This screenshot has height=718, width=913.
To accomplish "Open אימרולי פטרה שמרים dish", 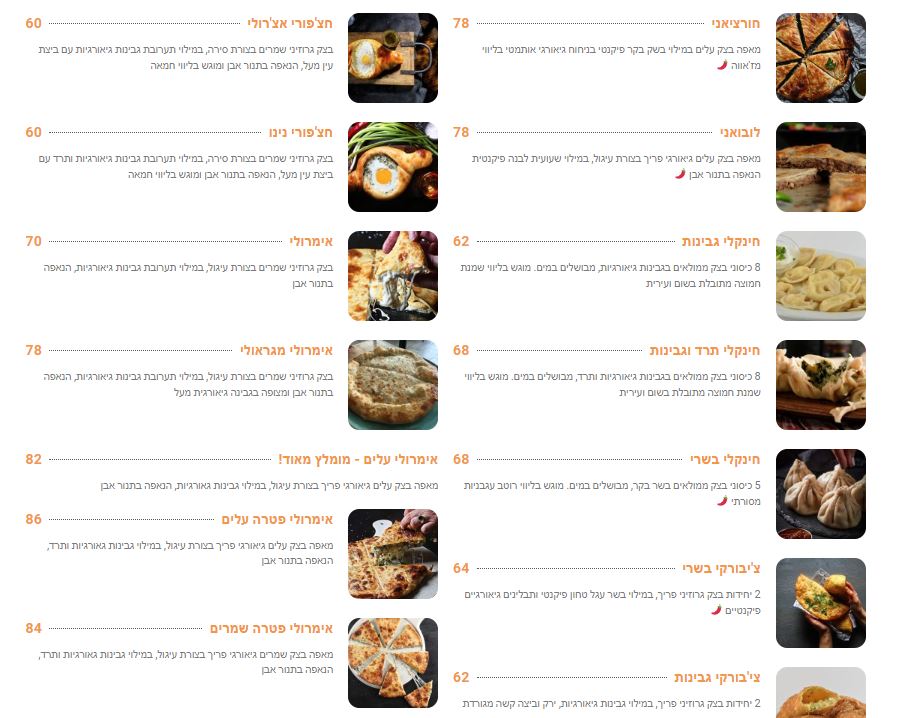I will tap(270, 628).
